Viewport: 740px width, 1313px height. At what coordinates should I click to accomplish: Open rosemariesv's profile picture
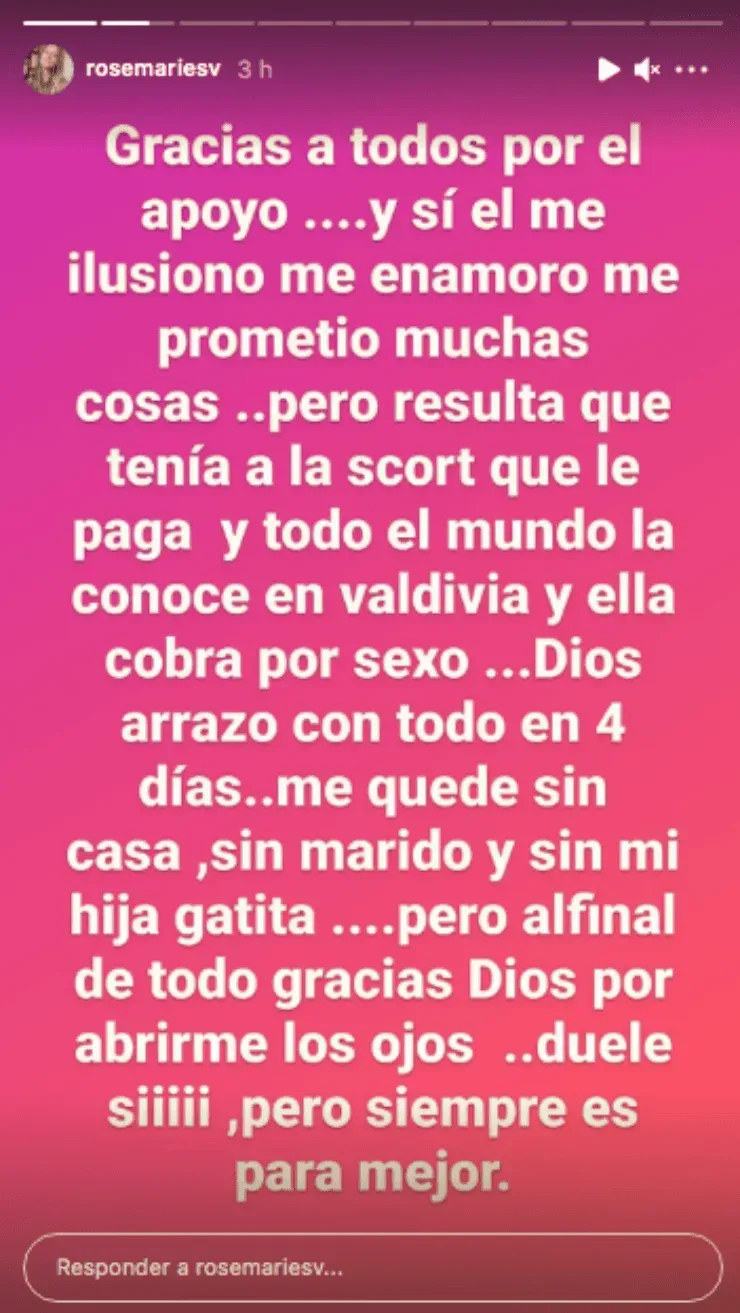click(x=48, y=70)
